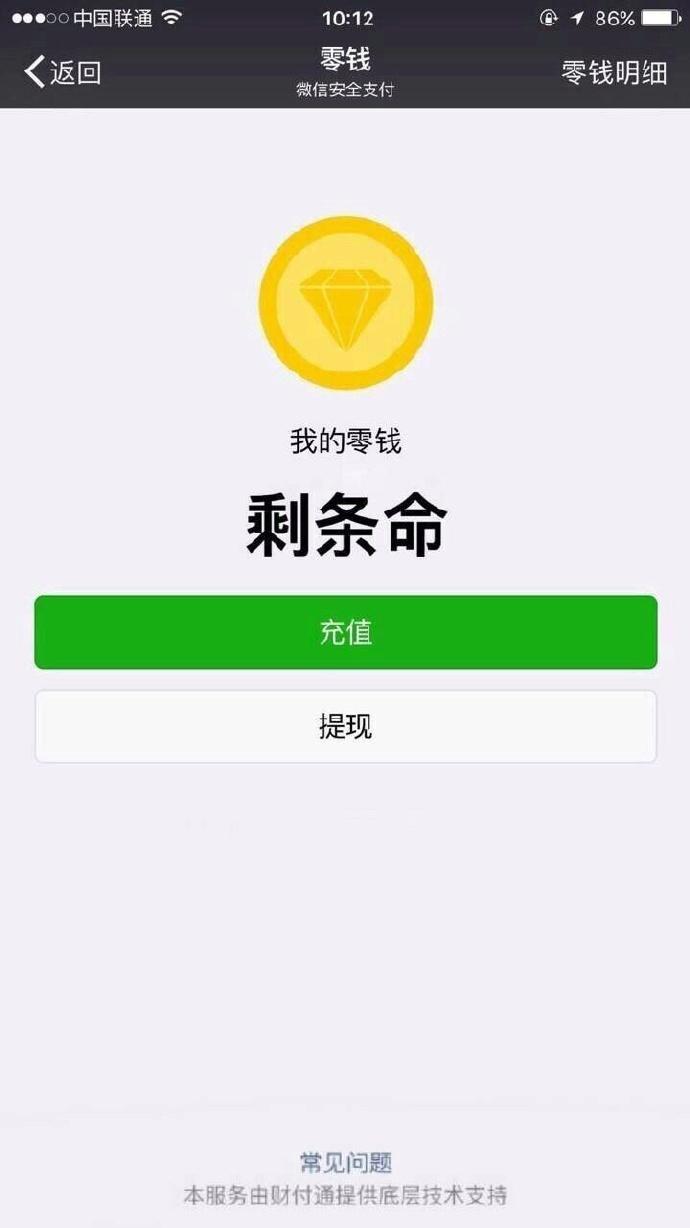Screen dimensions: 690x1228
Task: Go back using the 返回 button
Action: (x=62, y=72)
